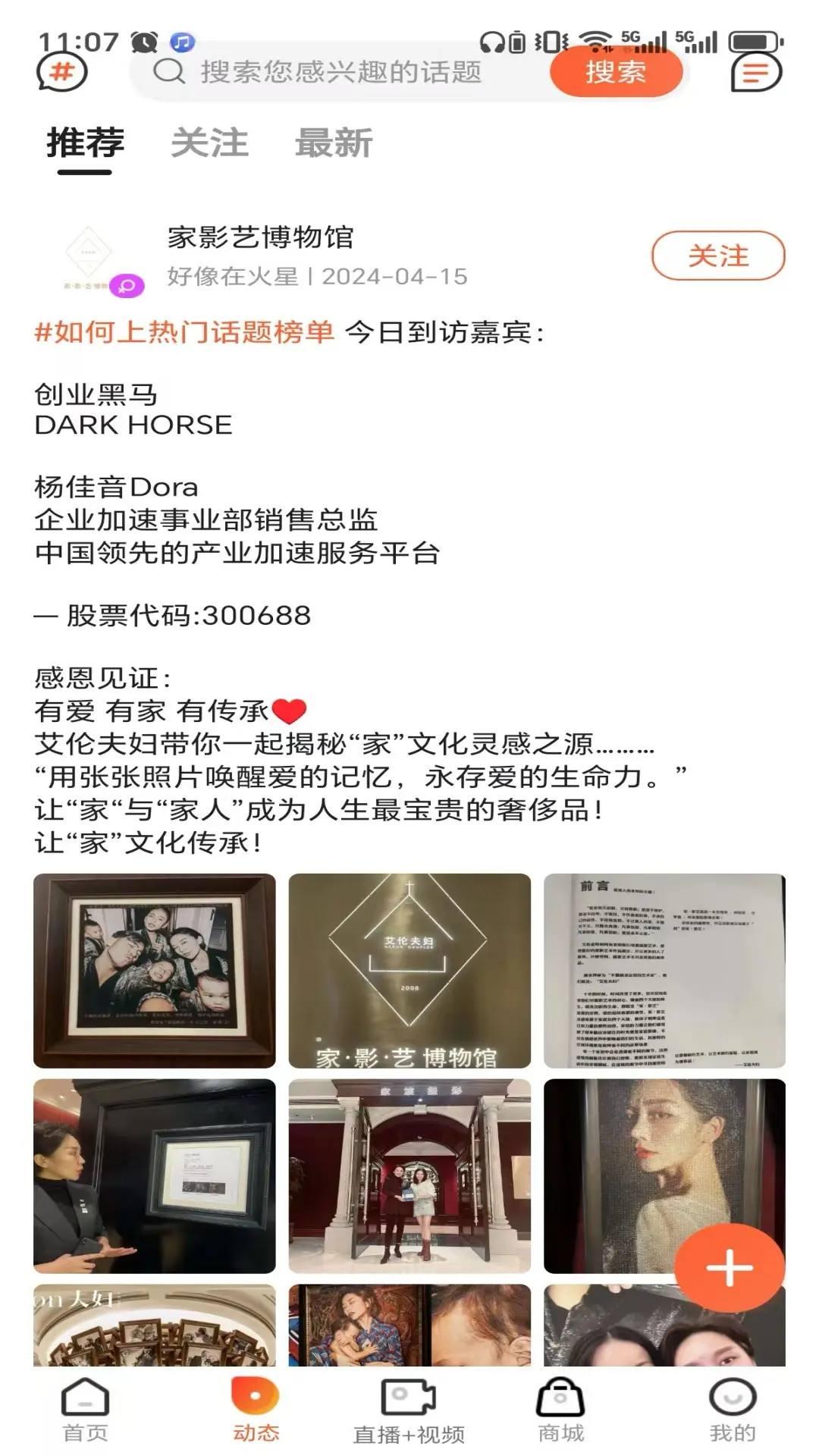
Task: Tap the orange 搜索 button
Action: 616,73
